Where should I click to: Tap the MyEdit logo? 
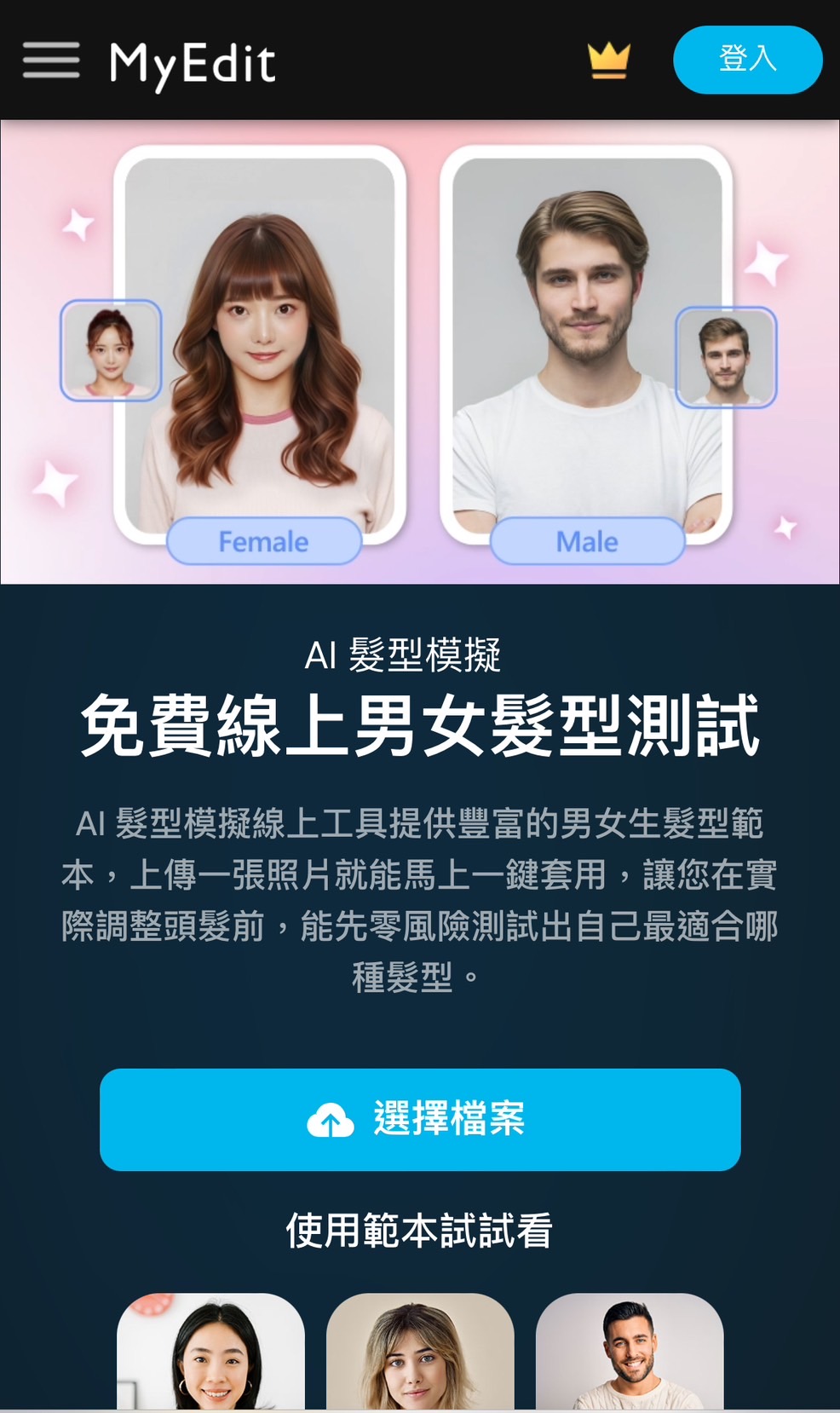click(x=193, y=63)
